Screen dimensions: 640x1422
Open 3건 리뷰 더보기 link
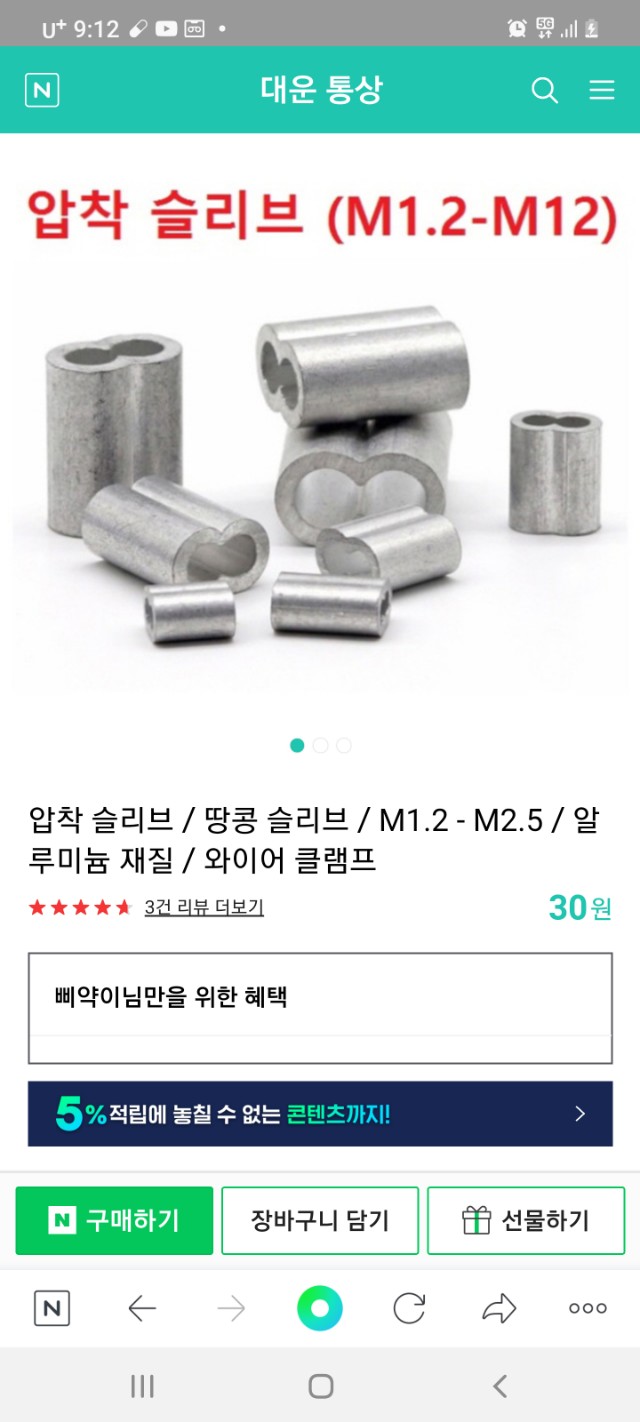(204, 907)
